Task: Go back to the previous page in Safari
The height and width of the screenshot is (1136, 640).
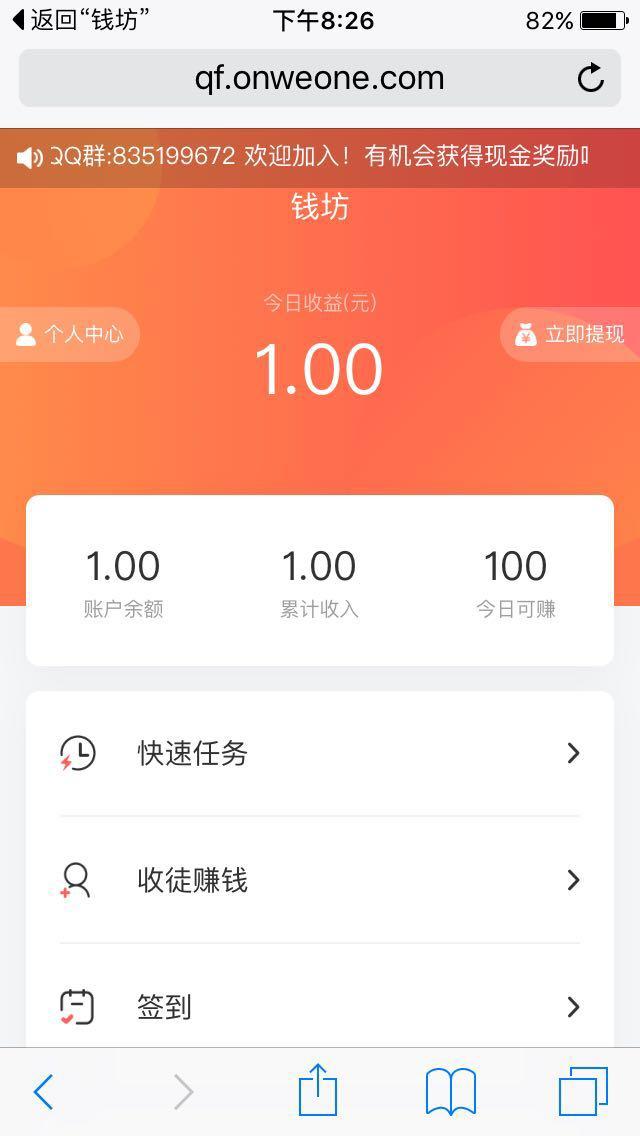Action: coord(43,1092)
